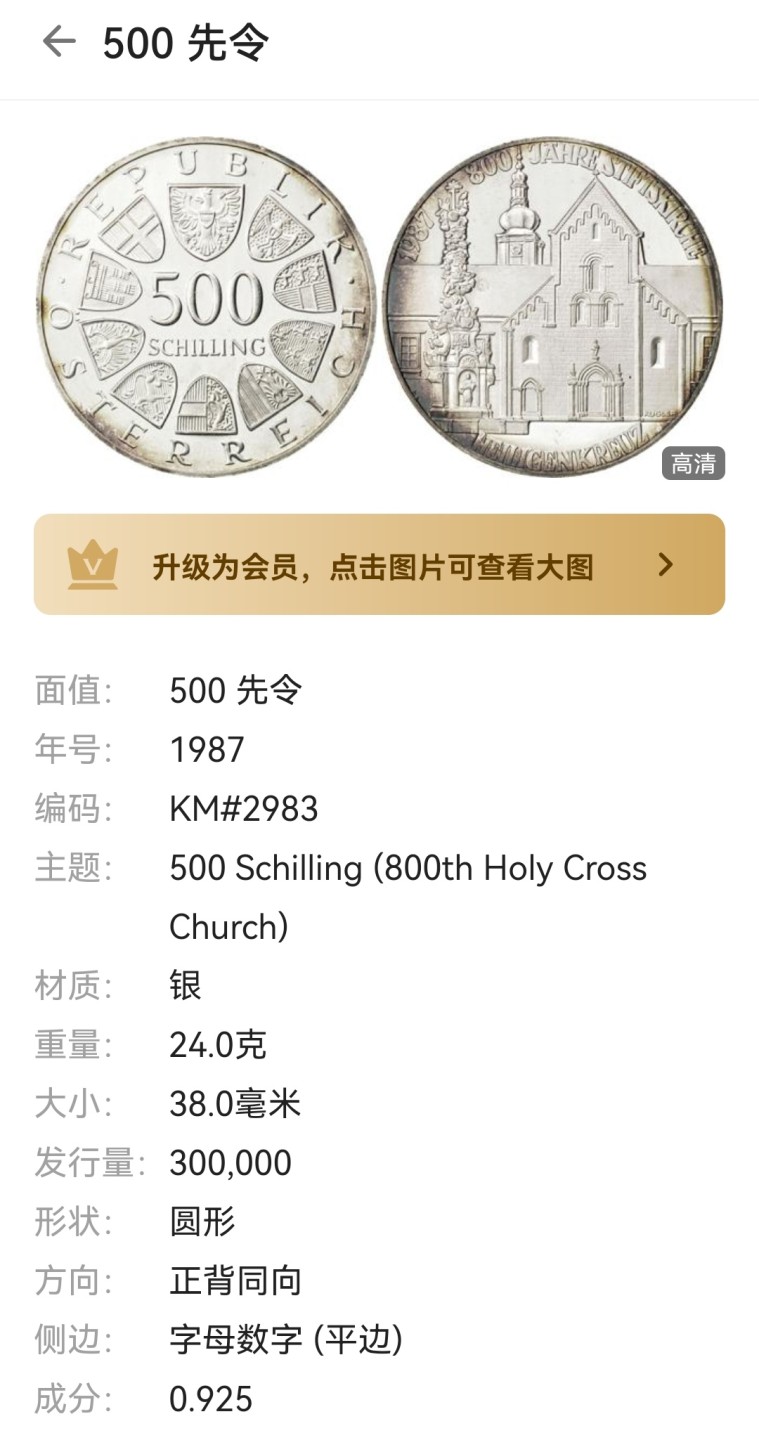The height and width of the screenshot is (1440, 759).
Task: View the Heiligenkreuz church reverse coin image
Action: pyautogui.click(x=553, y=306)
